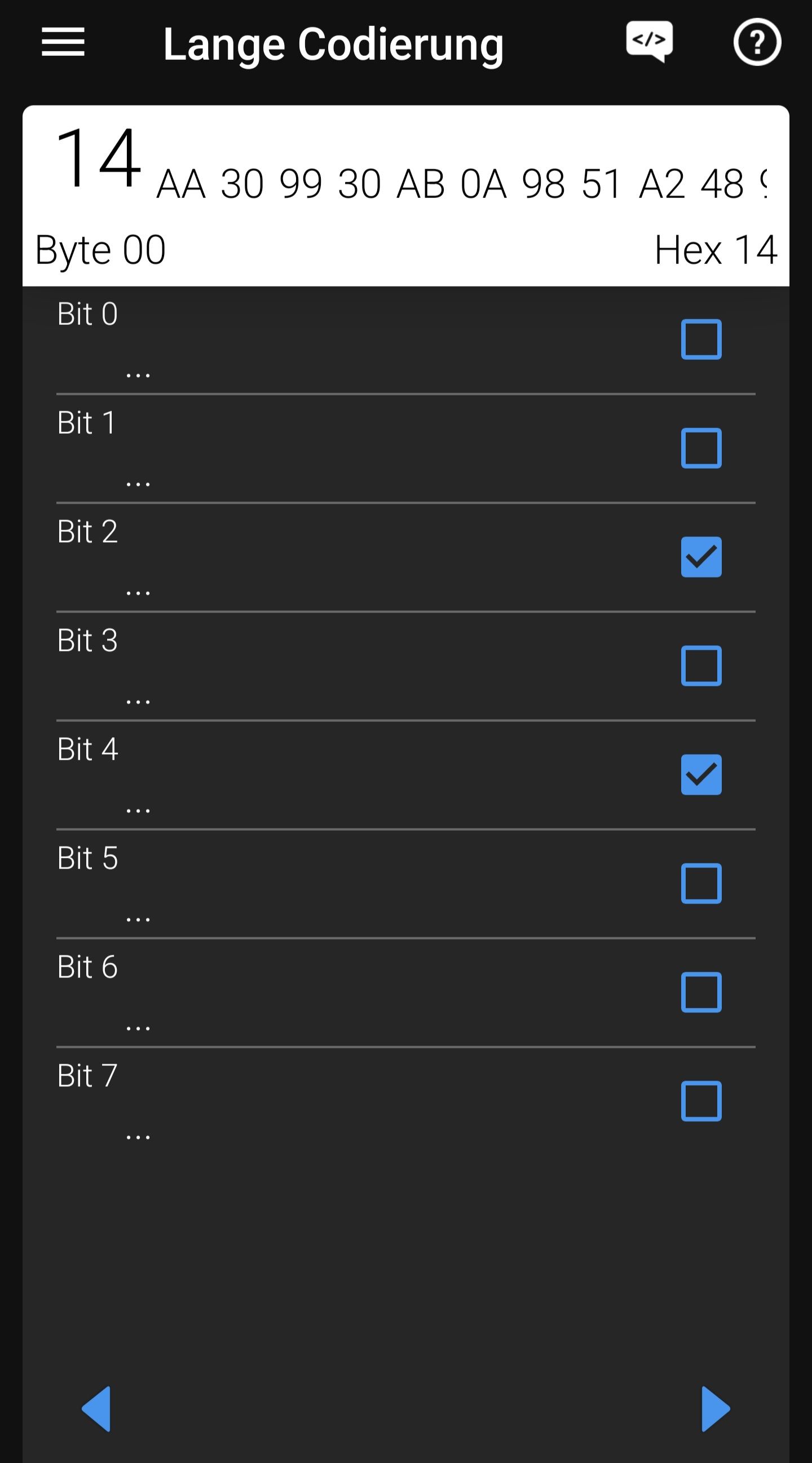Image resolution: width=812 pixels, height=1463 pixels.
Task: Check the Bit 7 checkbox
Action: 701,1101
